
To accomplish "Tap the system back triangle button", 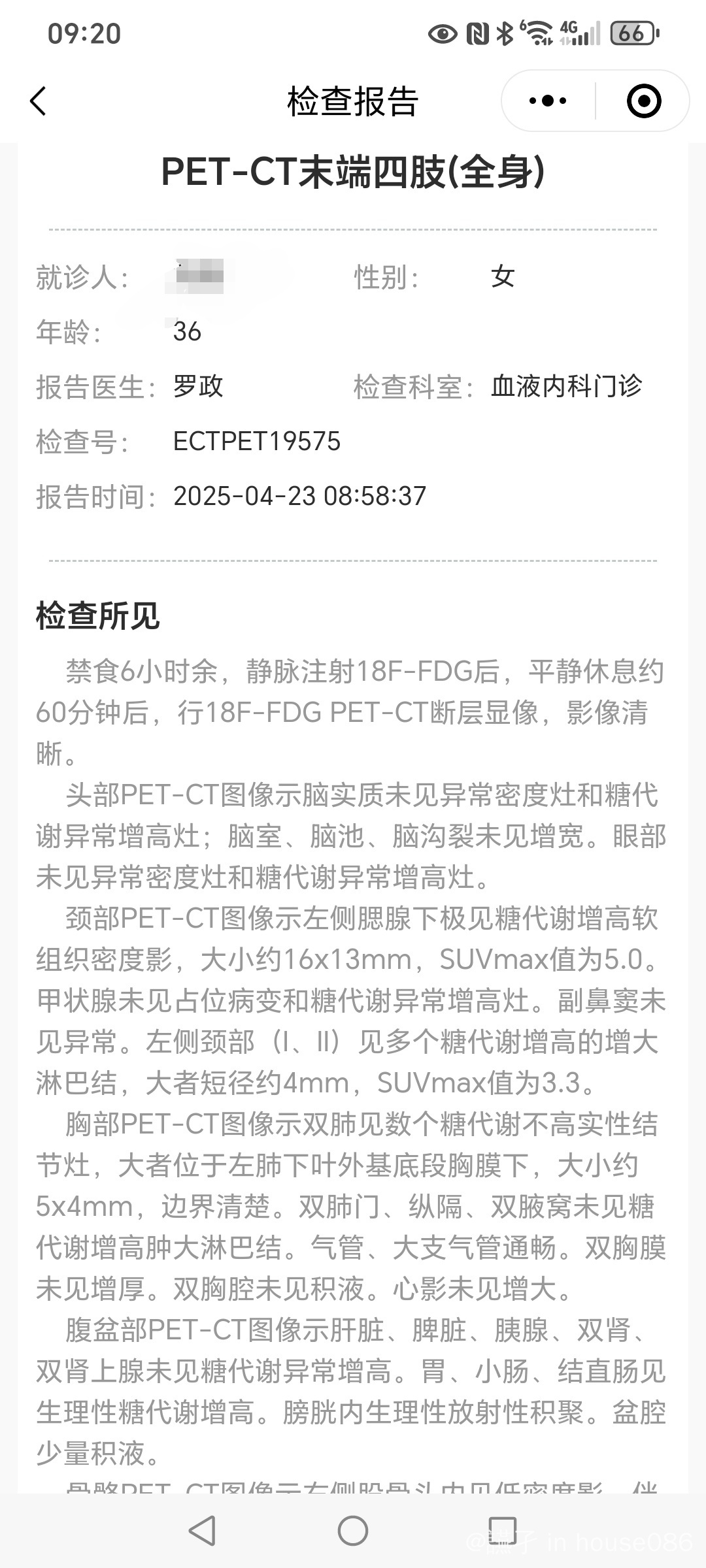I will pos(202,1531).
